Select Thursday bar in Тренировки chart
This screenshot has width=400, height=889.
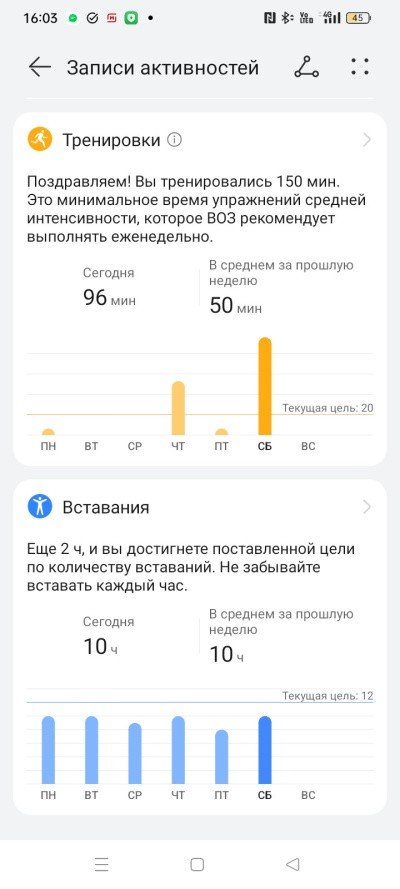pos(178,408)
